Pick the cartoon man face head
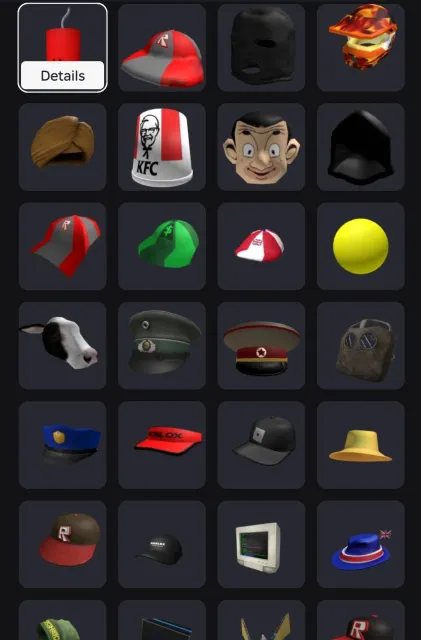The image size is (421, 640). pyautogui.click(x=261, y=147)
